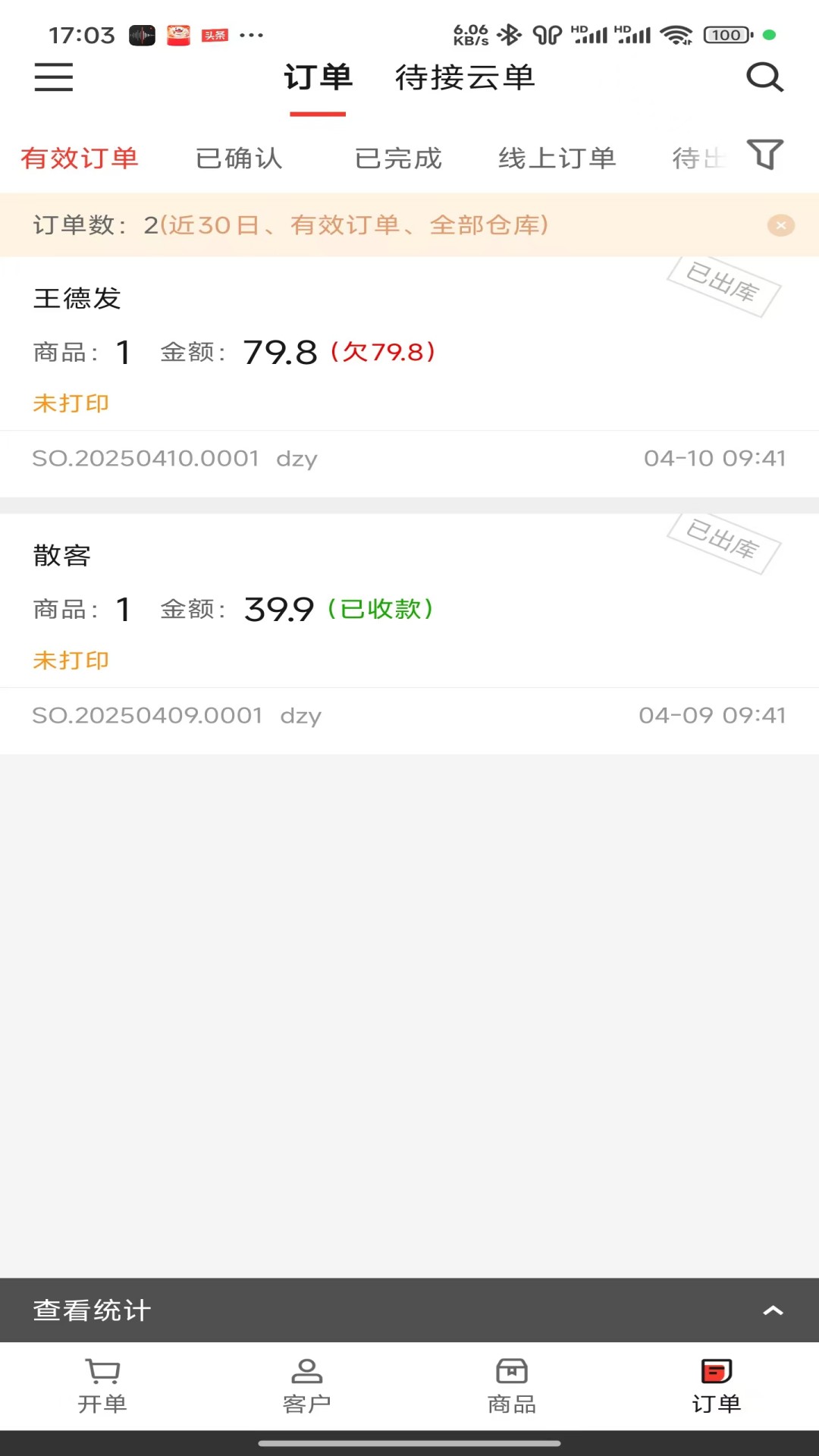Tap the 已出库 stamp on the 散客 order
Viewport: 819px width, 1456px height.
(x=726, y=544)
